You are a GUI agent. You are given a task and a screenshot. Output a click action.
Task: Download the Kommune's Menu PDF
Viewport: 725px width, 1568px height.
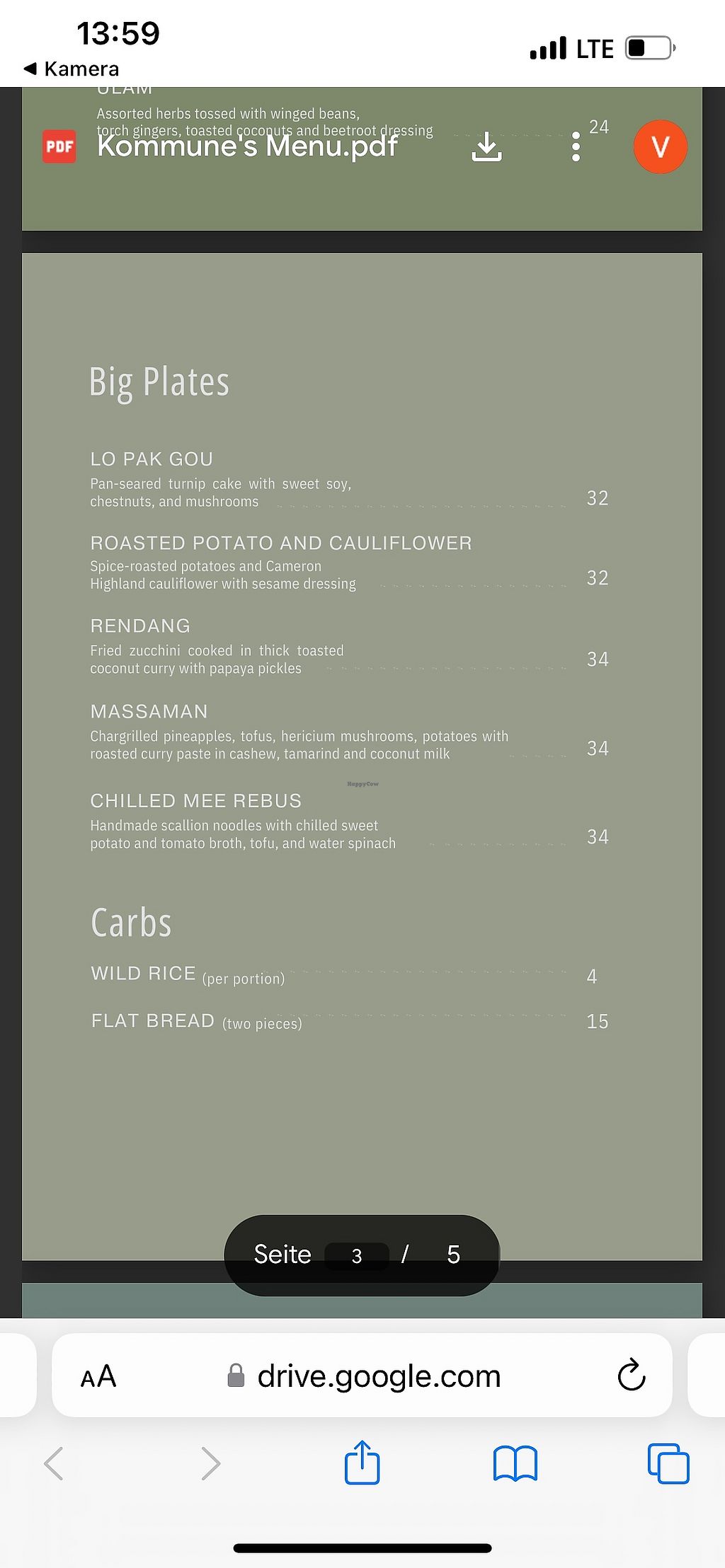pyautogui.click(x=486, y=147)
